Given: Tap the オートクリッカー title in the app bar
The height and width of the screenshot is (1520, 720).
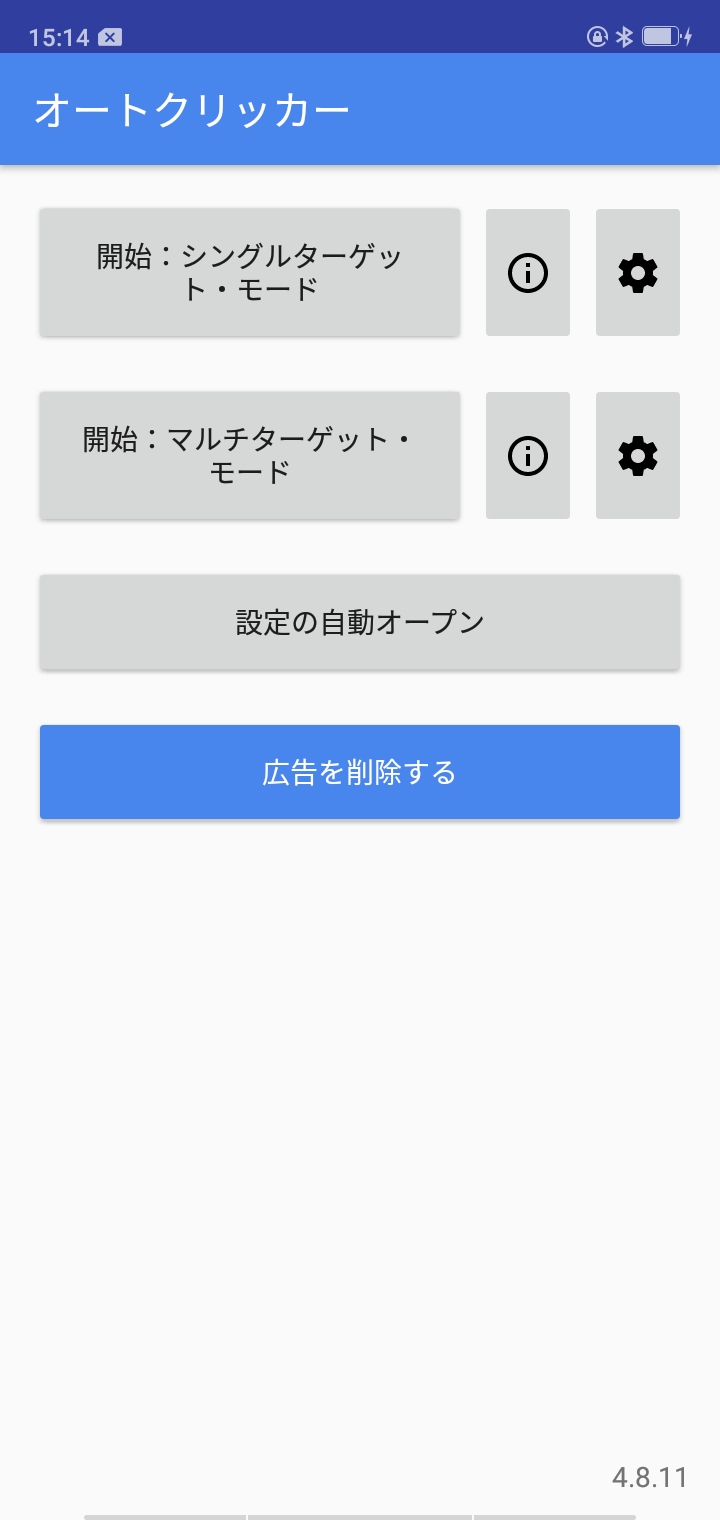Looking at the screenshot, I should tap(190, 111).
